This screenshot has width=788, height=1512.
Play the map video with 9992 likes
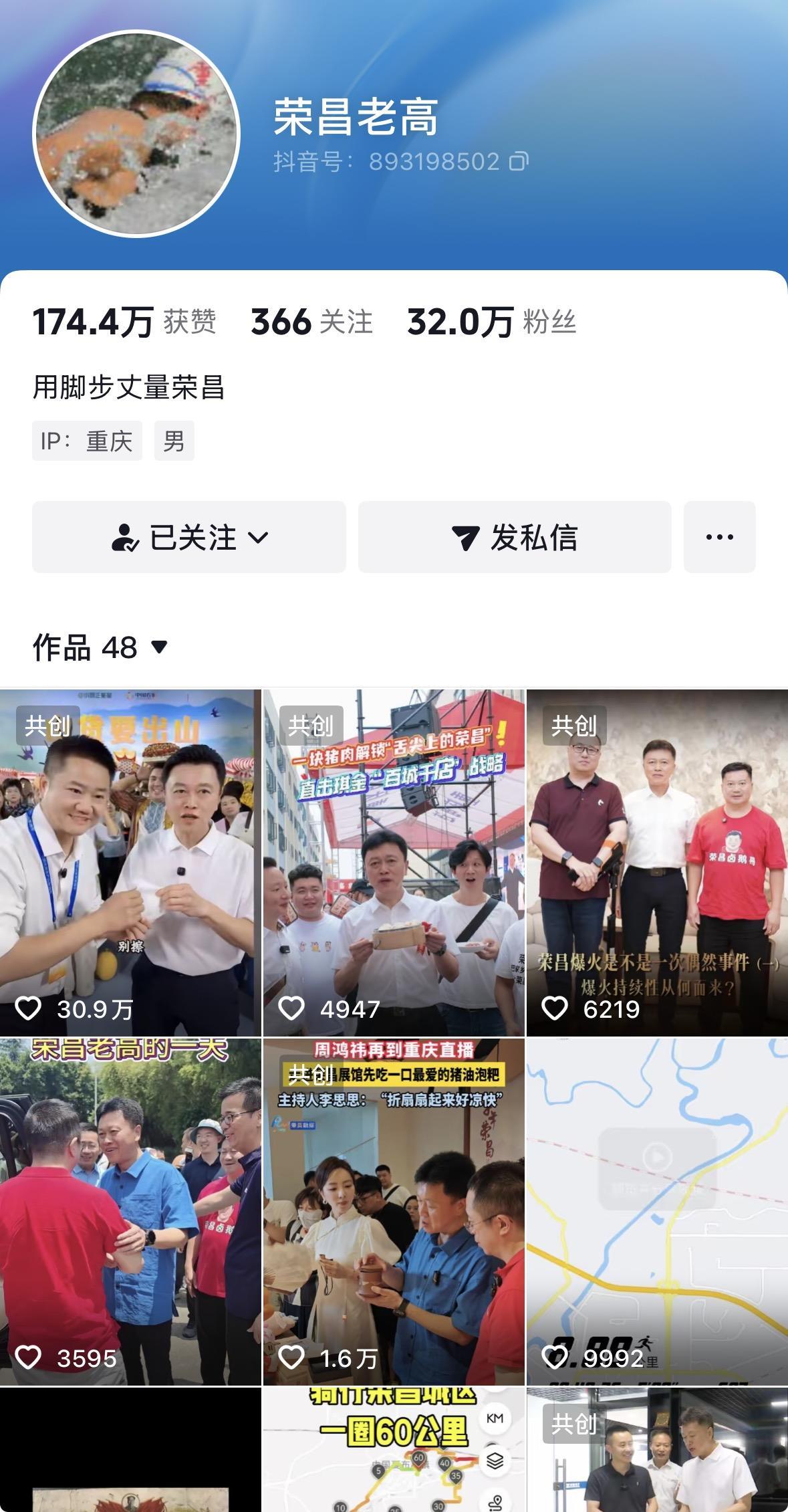point(657,1210)
